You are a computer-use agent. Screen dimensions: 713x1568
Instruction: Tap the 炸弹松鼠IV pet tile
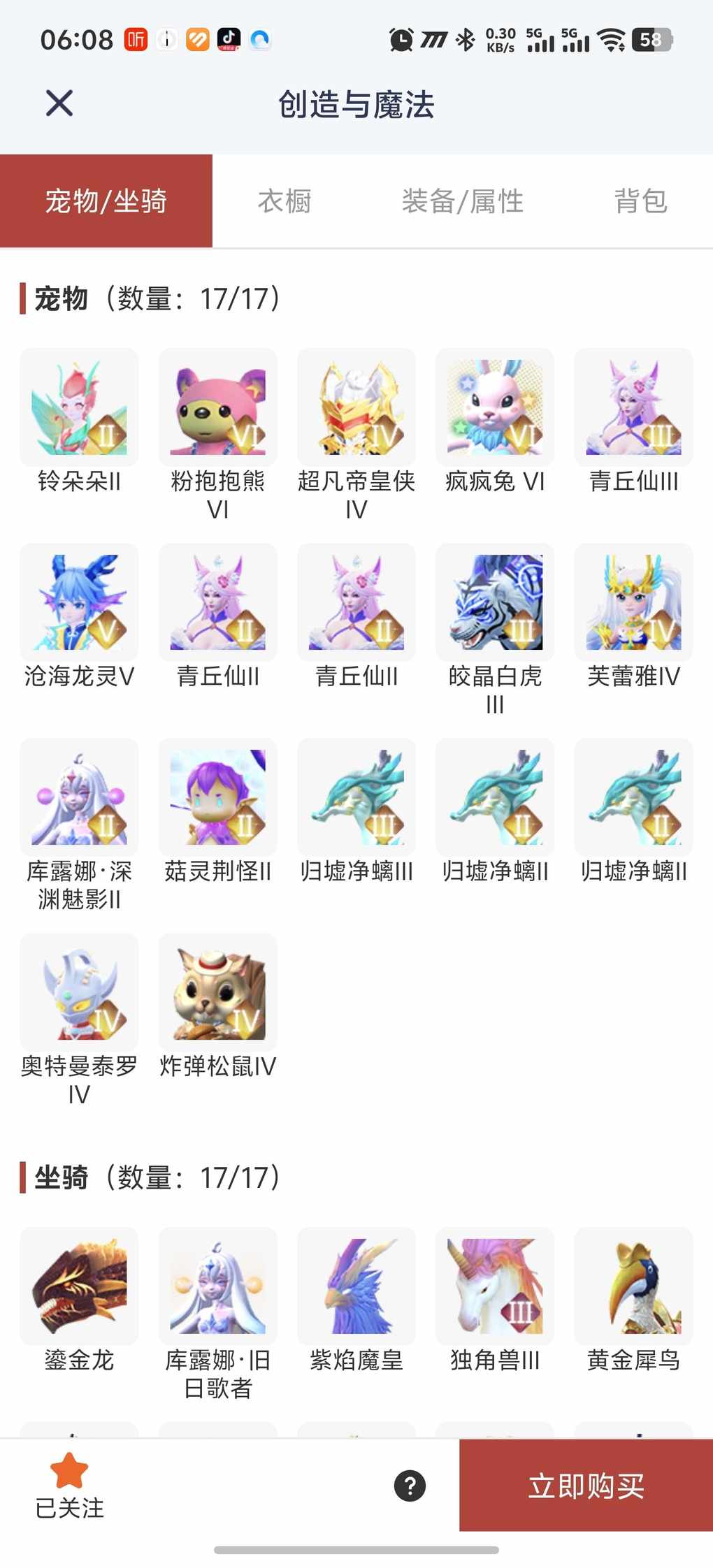pos(217,992)
